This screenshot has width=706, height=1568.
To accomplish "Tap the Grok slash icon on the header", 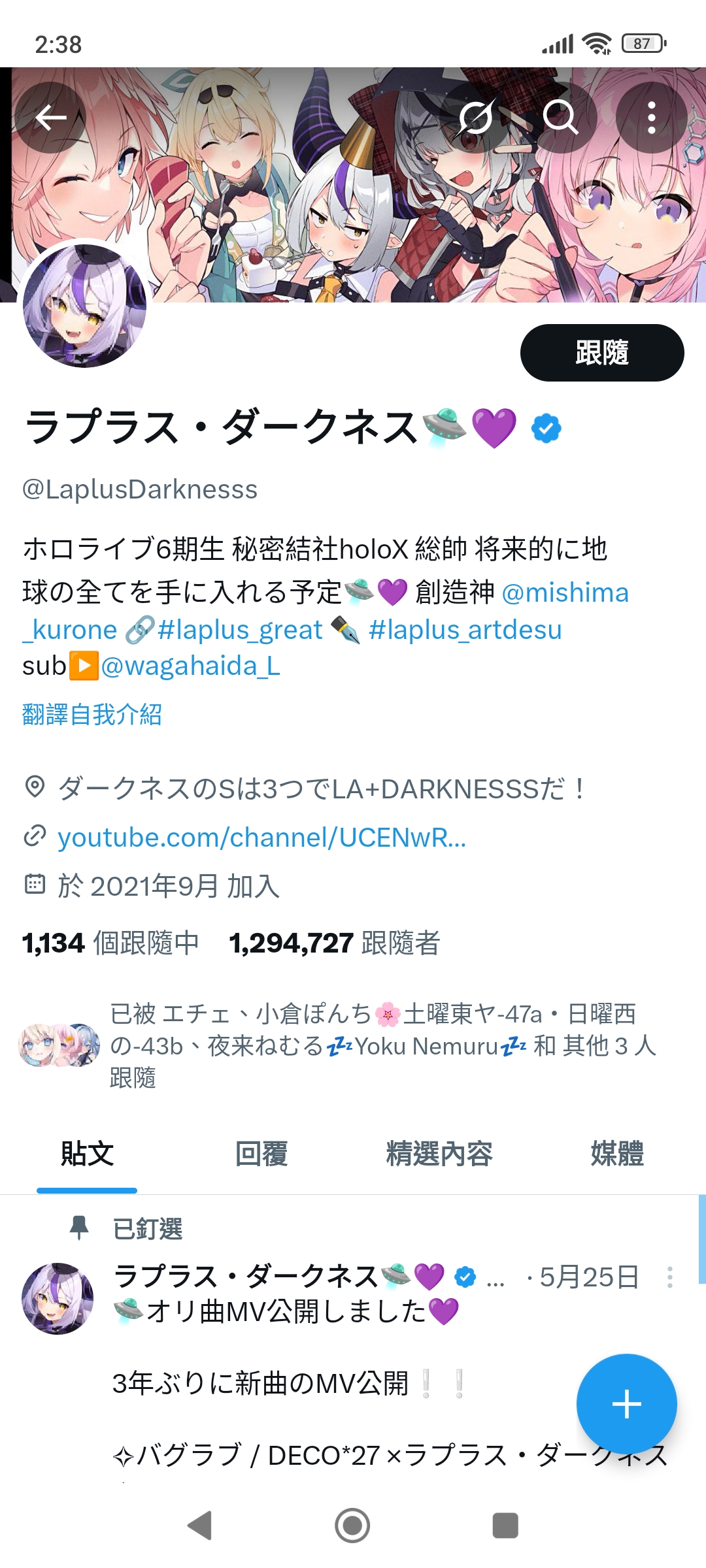I will 476,118.
